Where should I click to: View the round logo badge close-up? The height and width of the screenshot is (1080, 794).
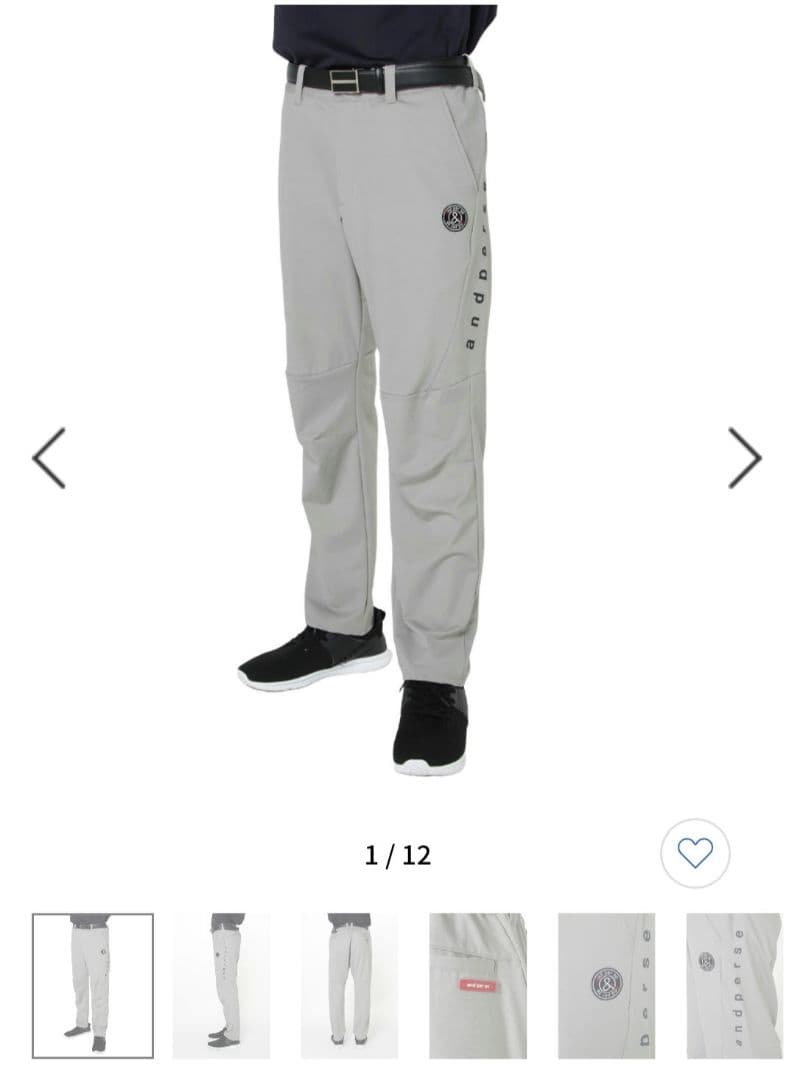(606, 985)
